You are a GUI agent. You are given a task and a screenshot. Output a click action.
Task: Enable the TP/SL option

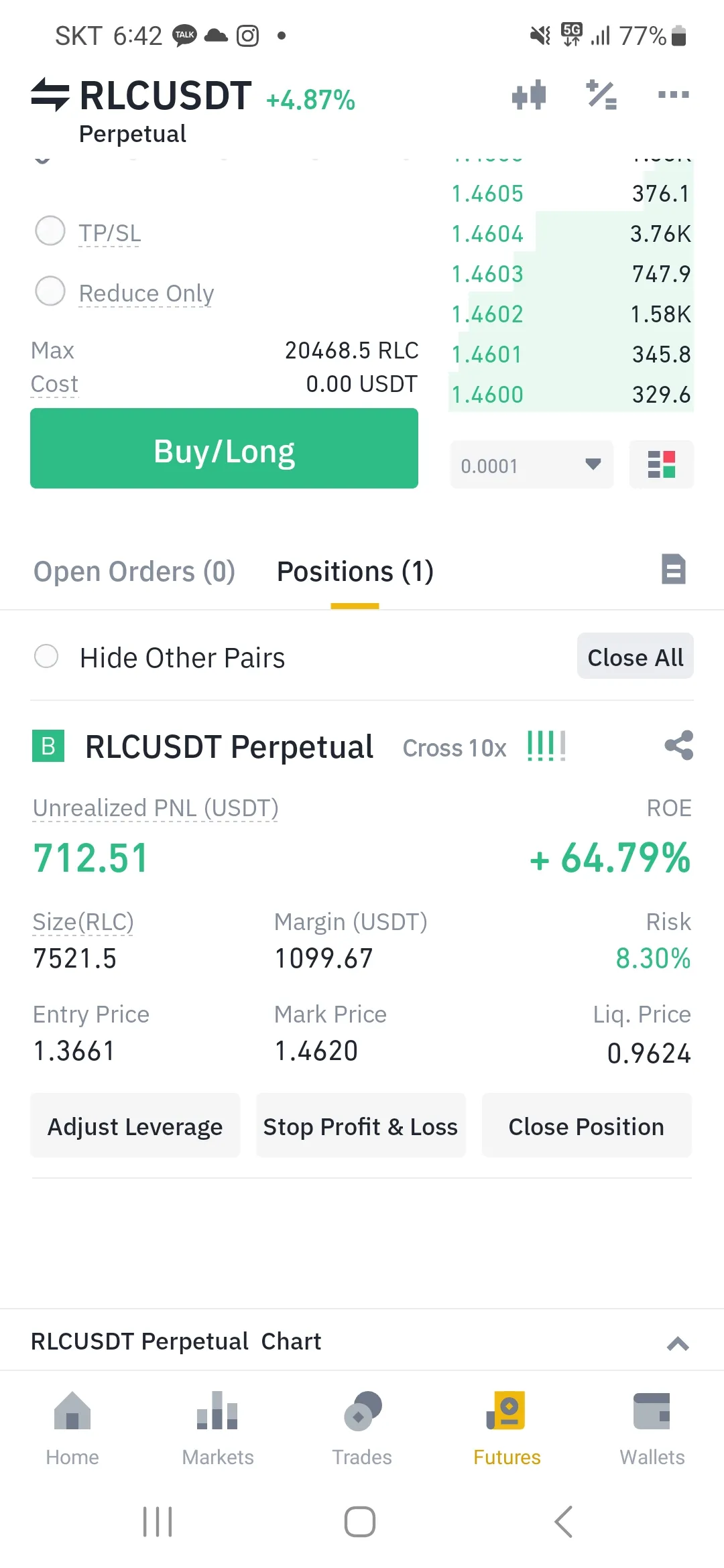pyautogui.click(x=50, y=231)
